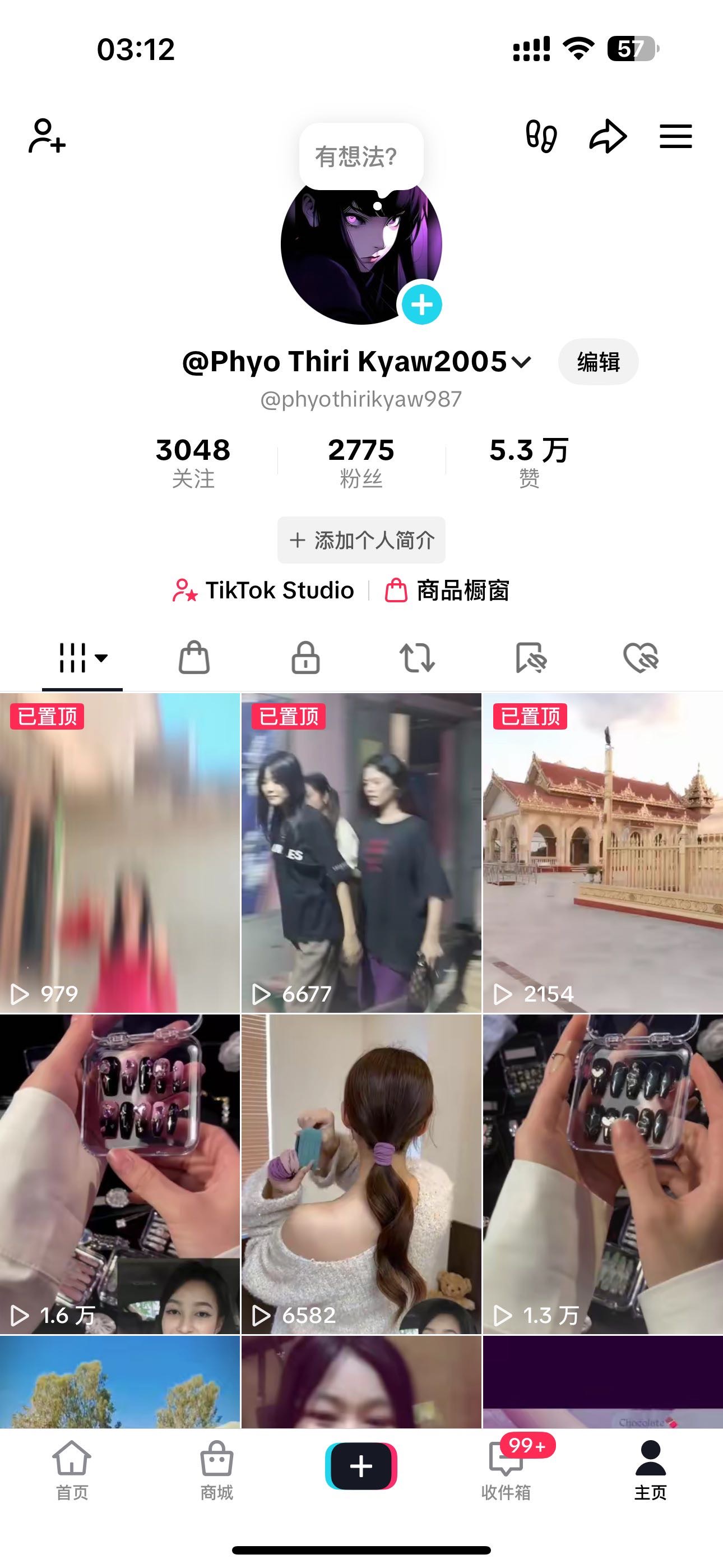Open the hamburger menu
The width and height of the screenshot is (723, 1568).
[675, 136]
